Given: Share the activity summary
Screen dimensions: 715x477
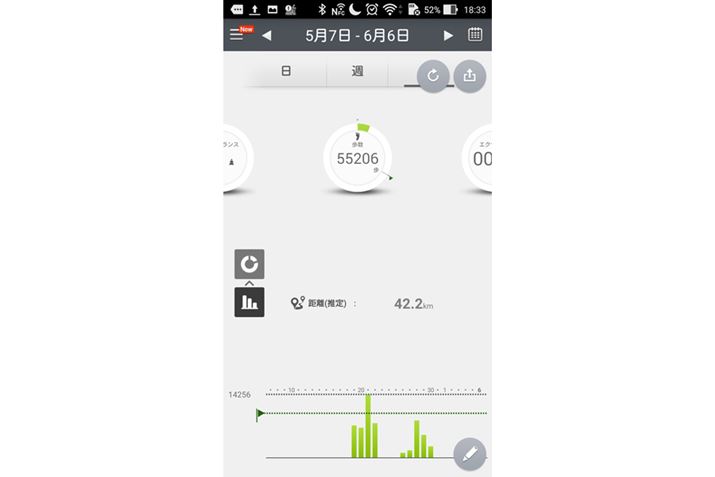Looking at the screenshot, I should [469, 76].
